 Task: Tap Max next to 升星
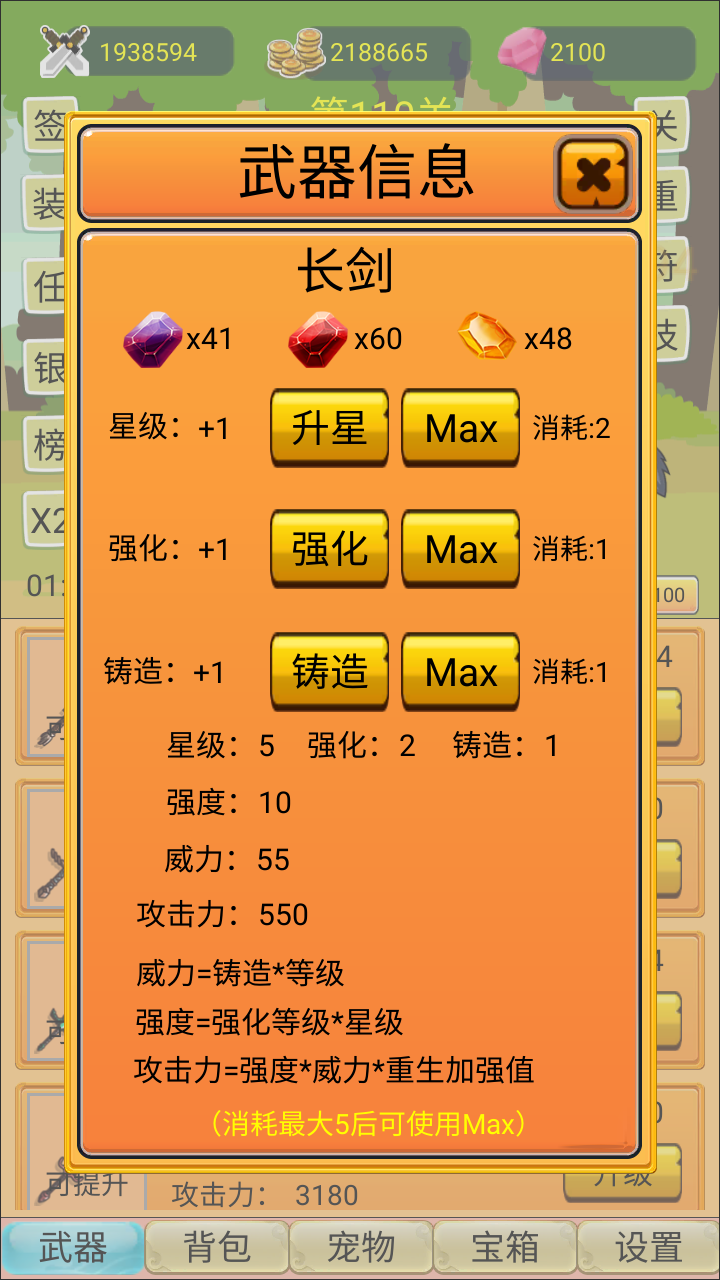[x=460, y=428]
